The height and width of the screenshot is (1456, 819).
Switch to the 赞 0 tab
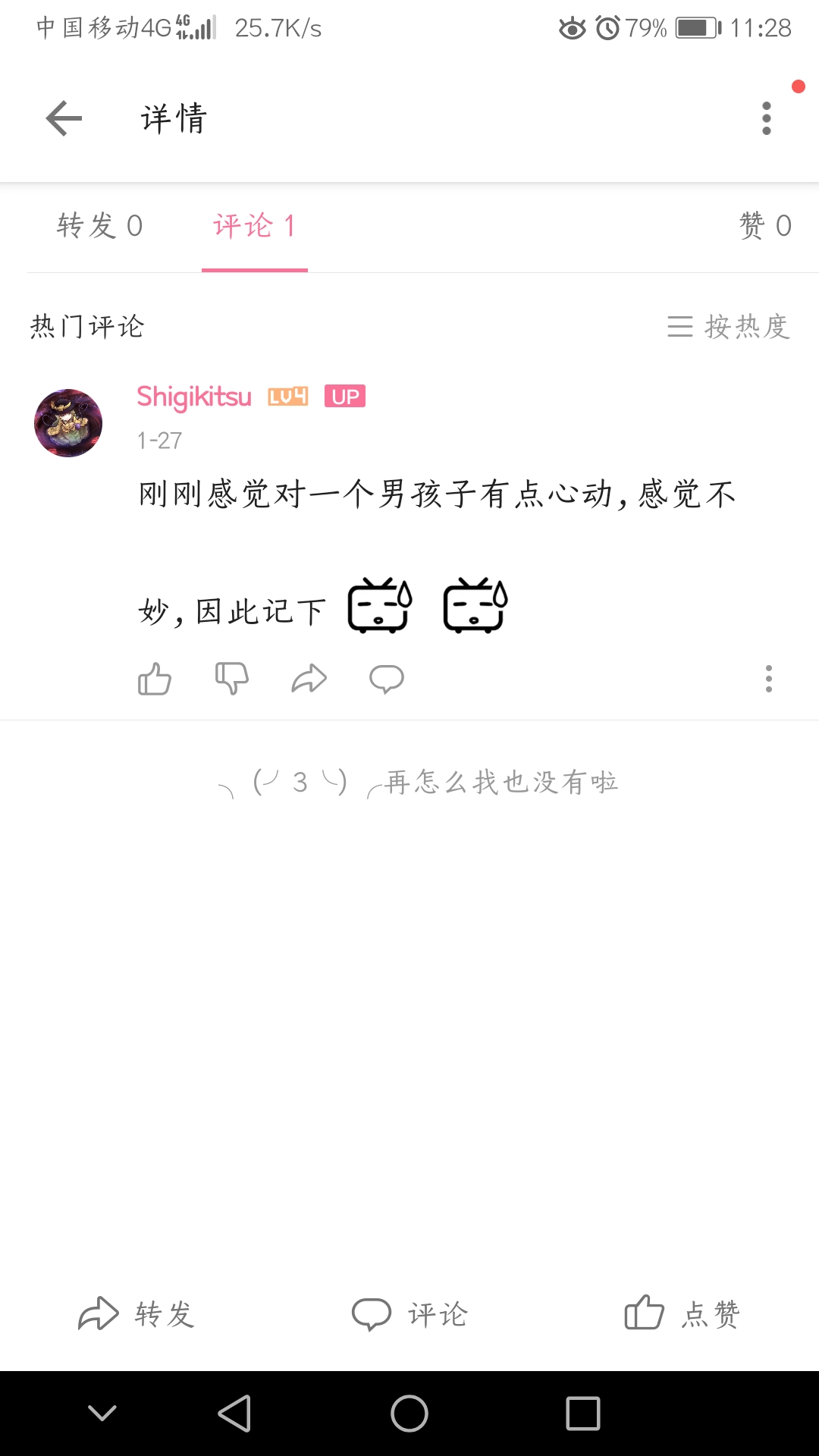pos(764,226)
